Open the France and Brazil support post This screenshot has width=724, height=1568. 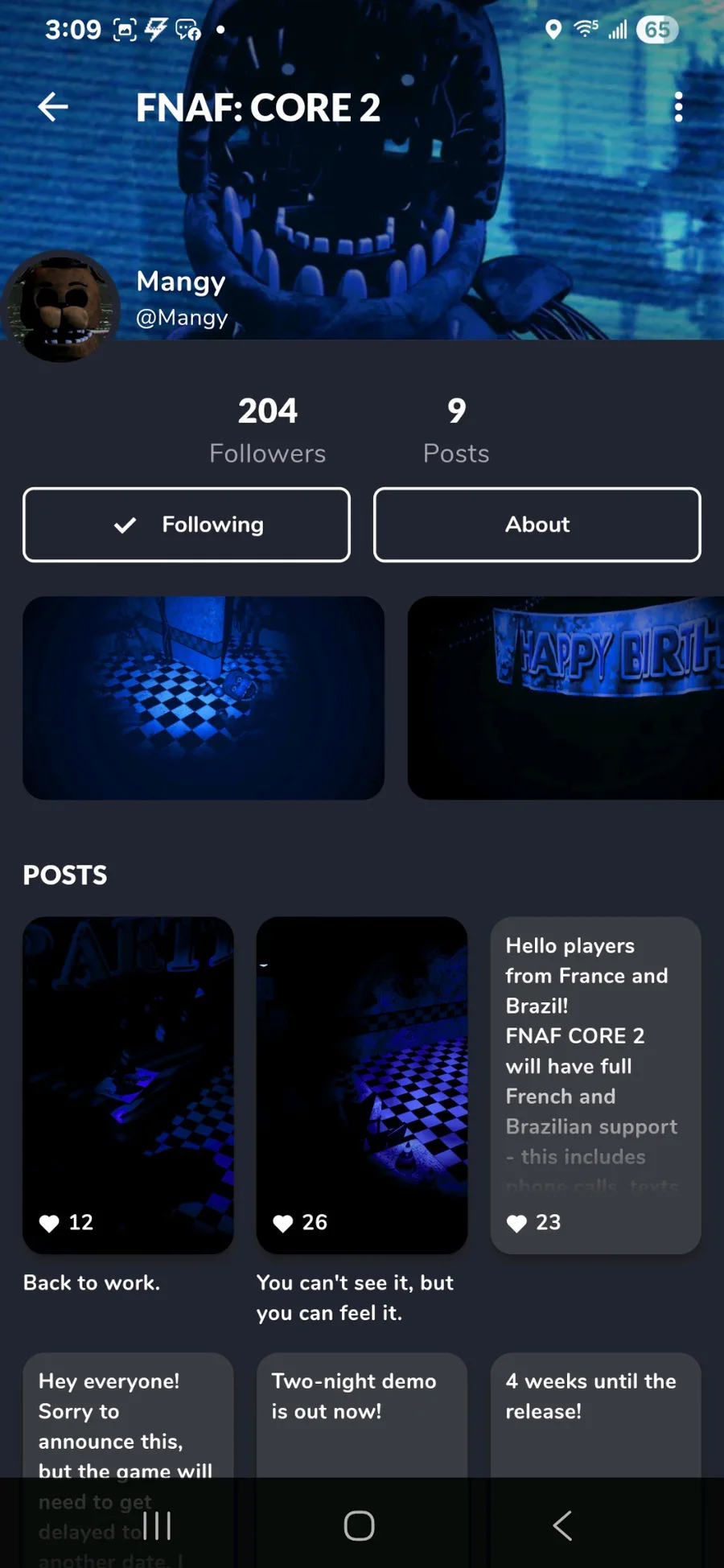click(595, 1084)
